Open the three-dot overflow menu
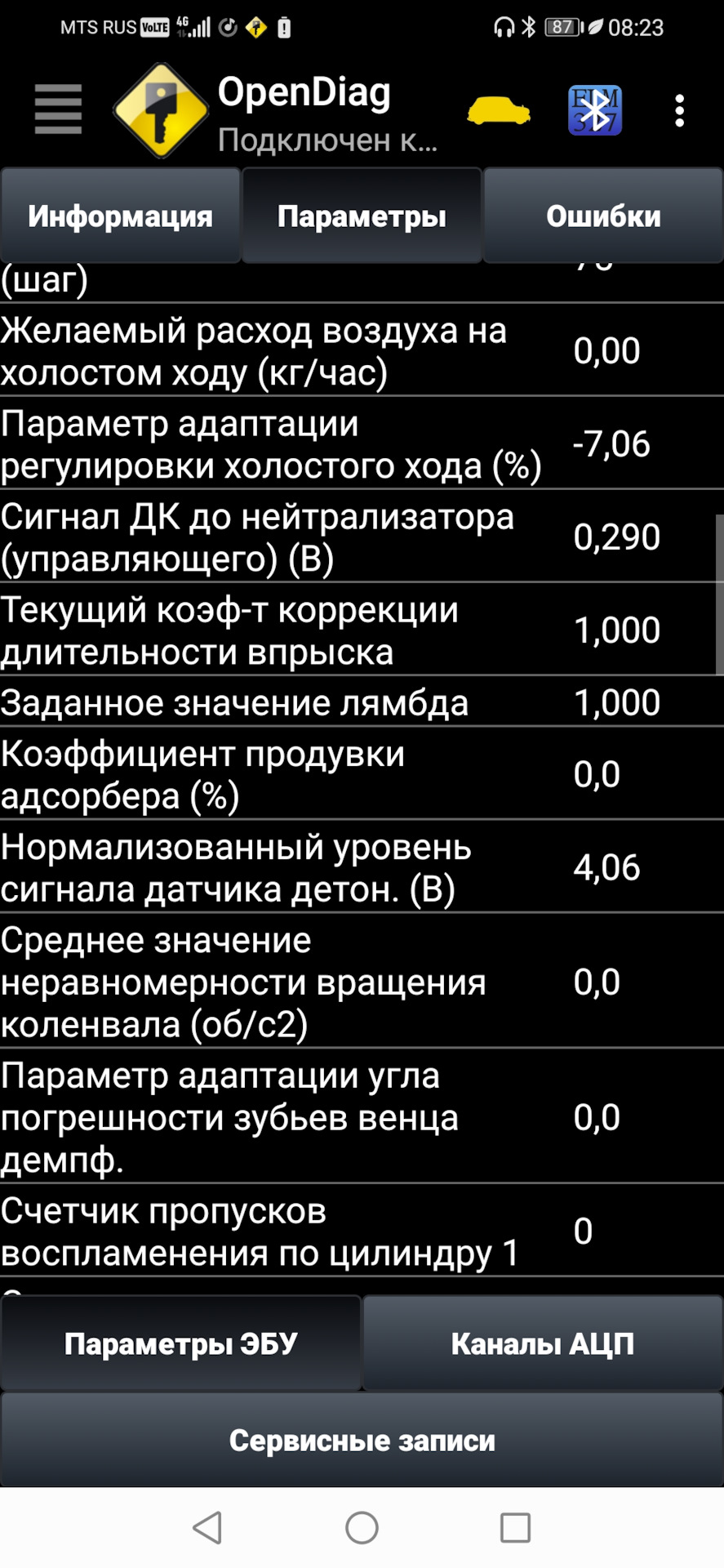Image resolution: width=724 pixels, height=1568 pixels. coord(679,110)
